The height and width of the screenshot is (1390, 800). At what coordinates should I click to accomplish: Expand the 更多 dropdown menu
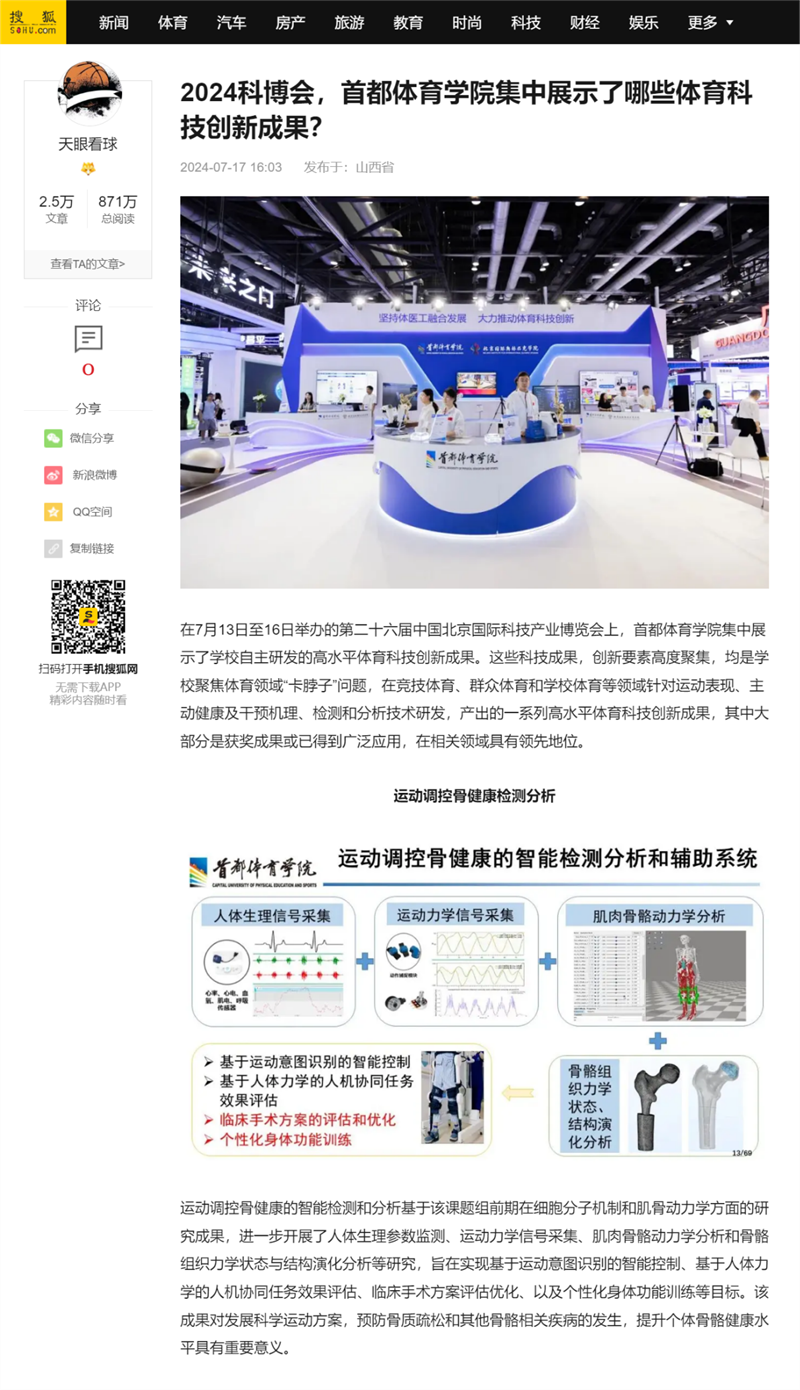[710, 22]
